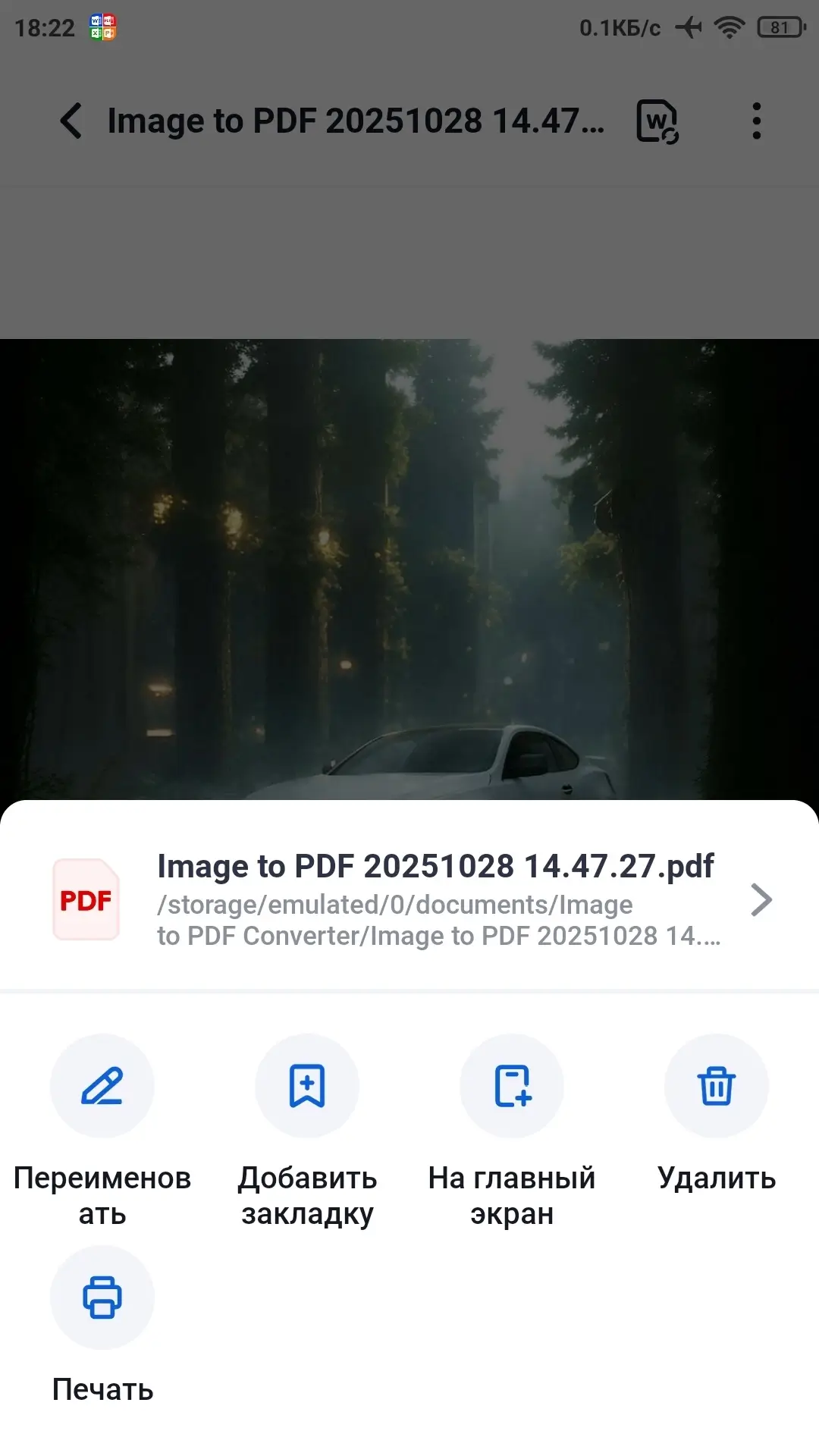819x1456 pixels.
Task: Delete the PDF with Удалить
Action: point(717,1087)
